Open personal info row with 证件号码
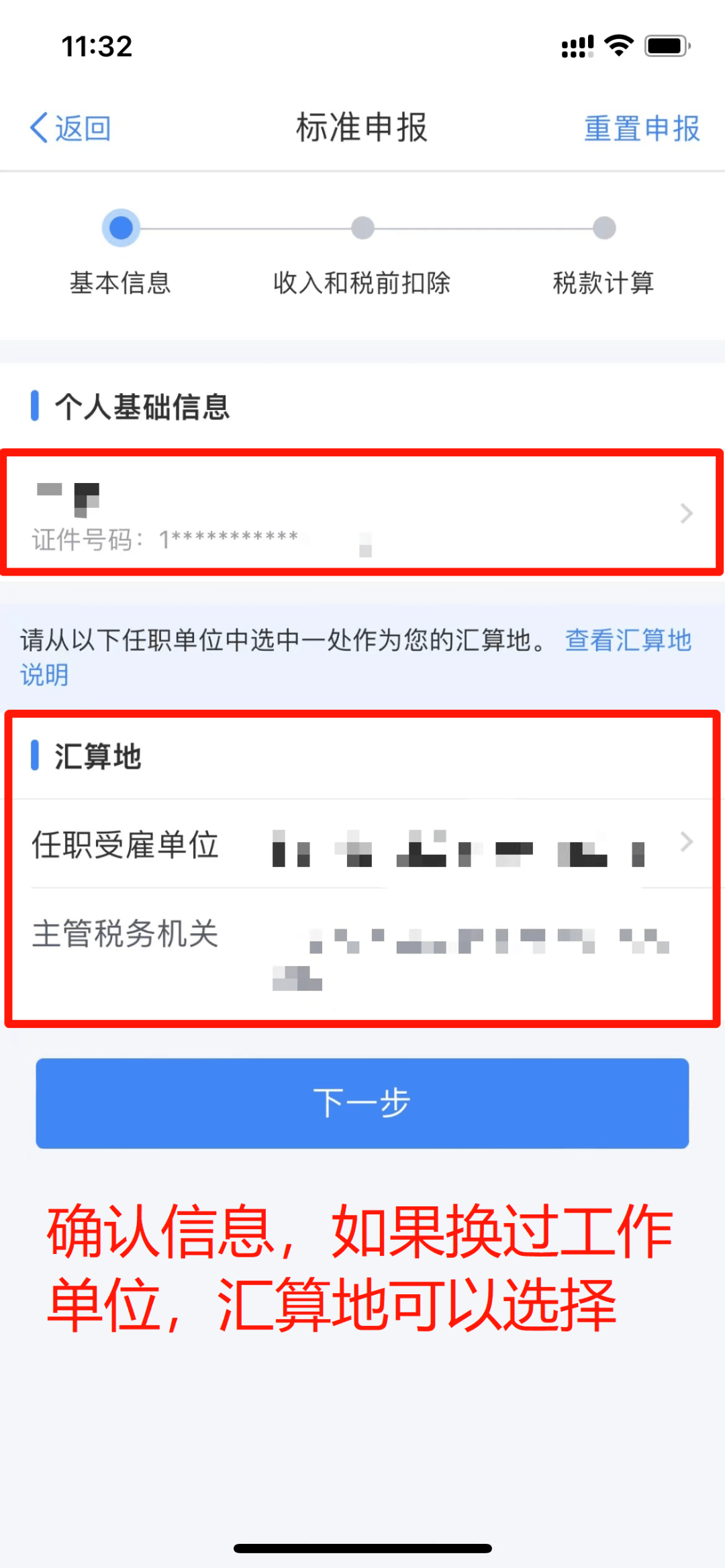Image resolution: width=725 pixels, height=1568 pixels. (362, 513)
